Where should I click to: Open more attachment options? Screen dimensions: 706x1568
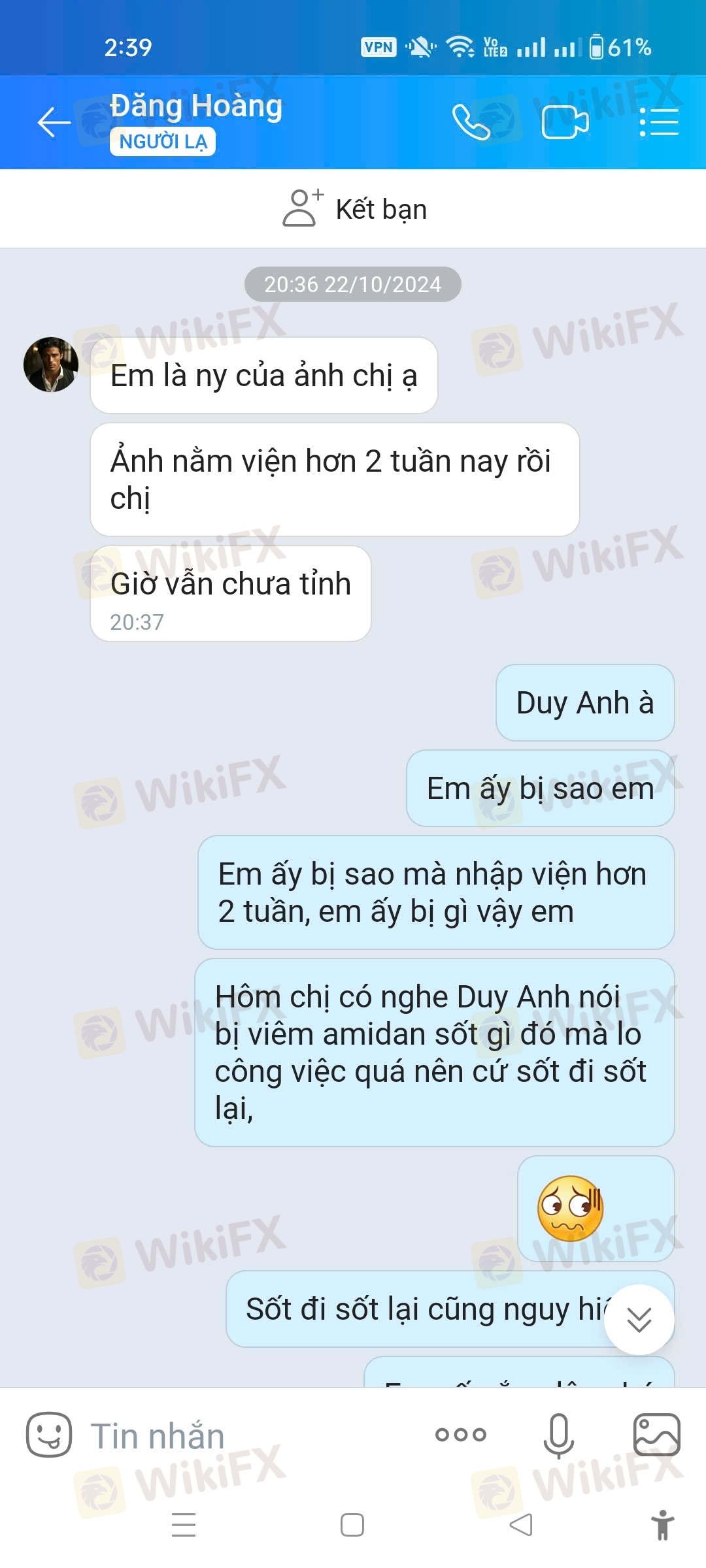(x=461, y=1435)
